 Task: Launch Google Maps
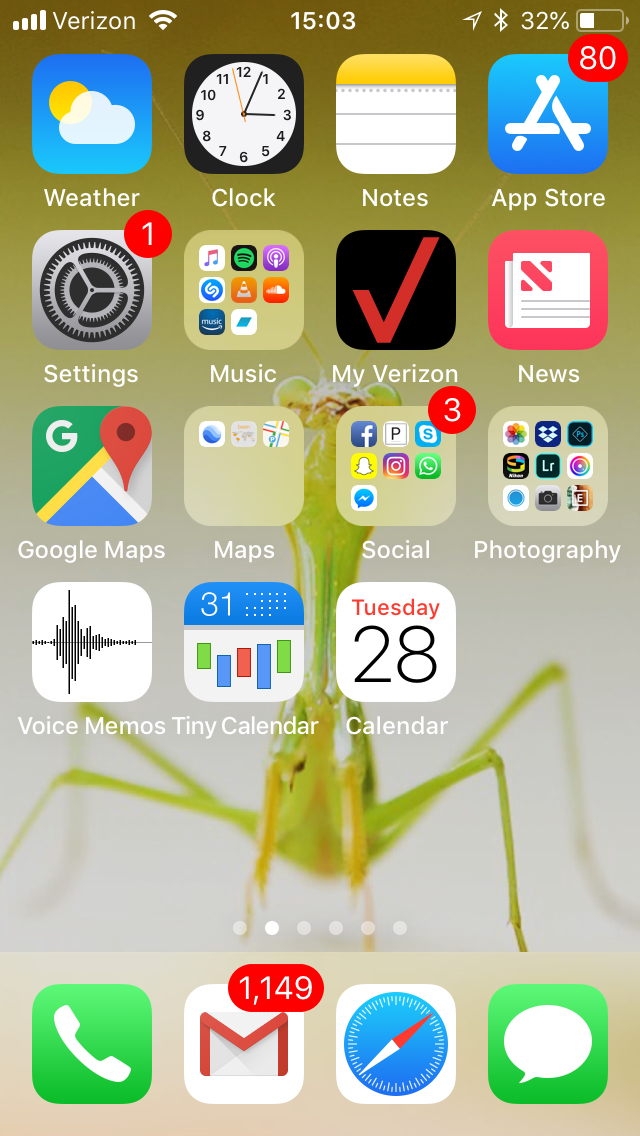click(x=92, y=466)
